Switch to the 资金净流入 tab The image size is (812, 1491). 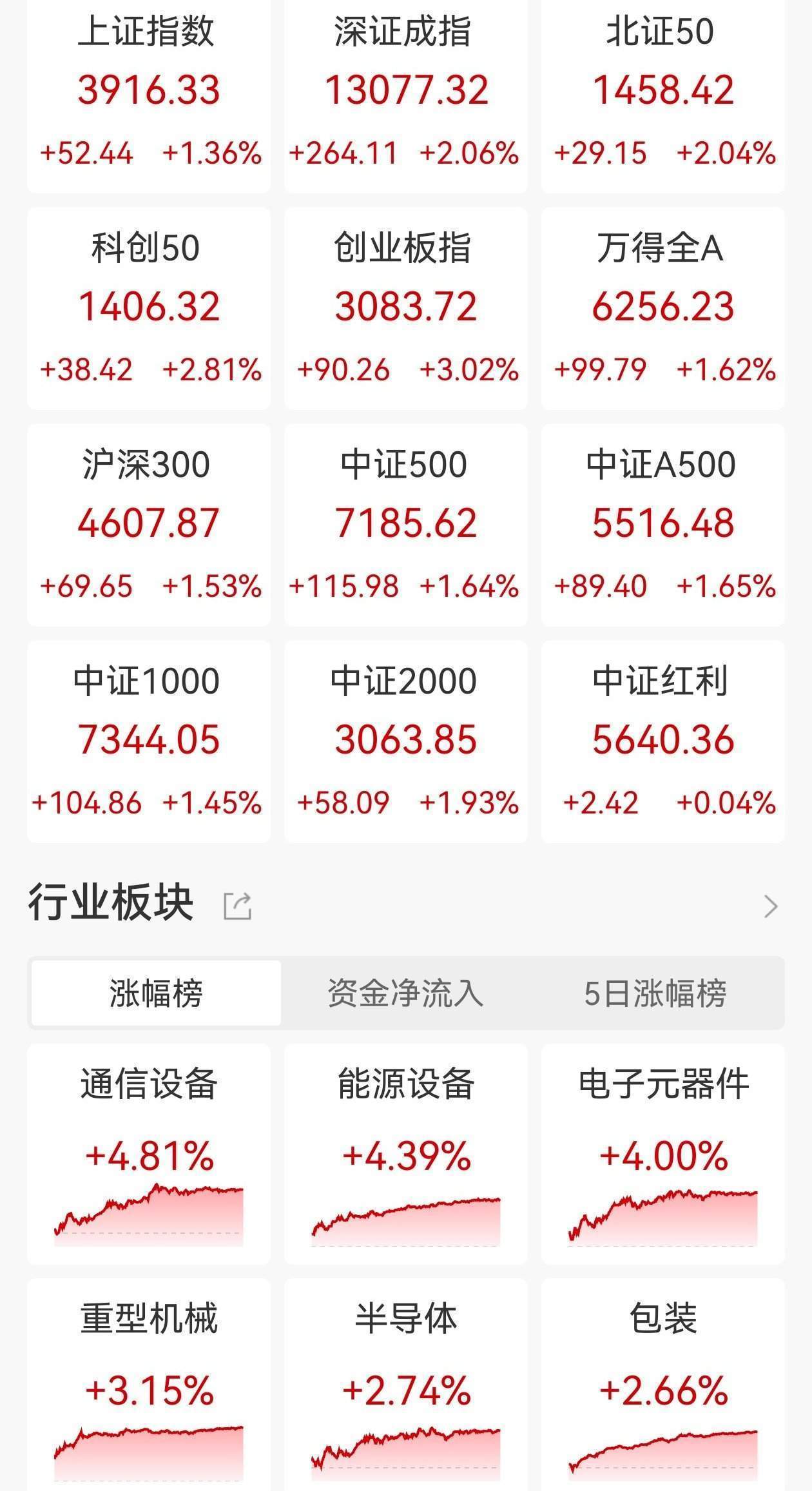pyautogui.click(x=405, y=993)
